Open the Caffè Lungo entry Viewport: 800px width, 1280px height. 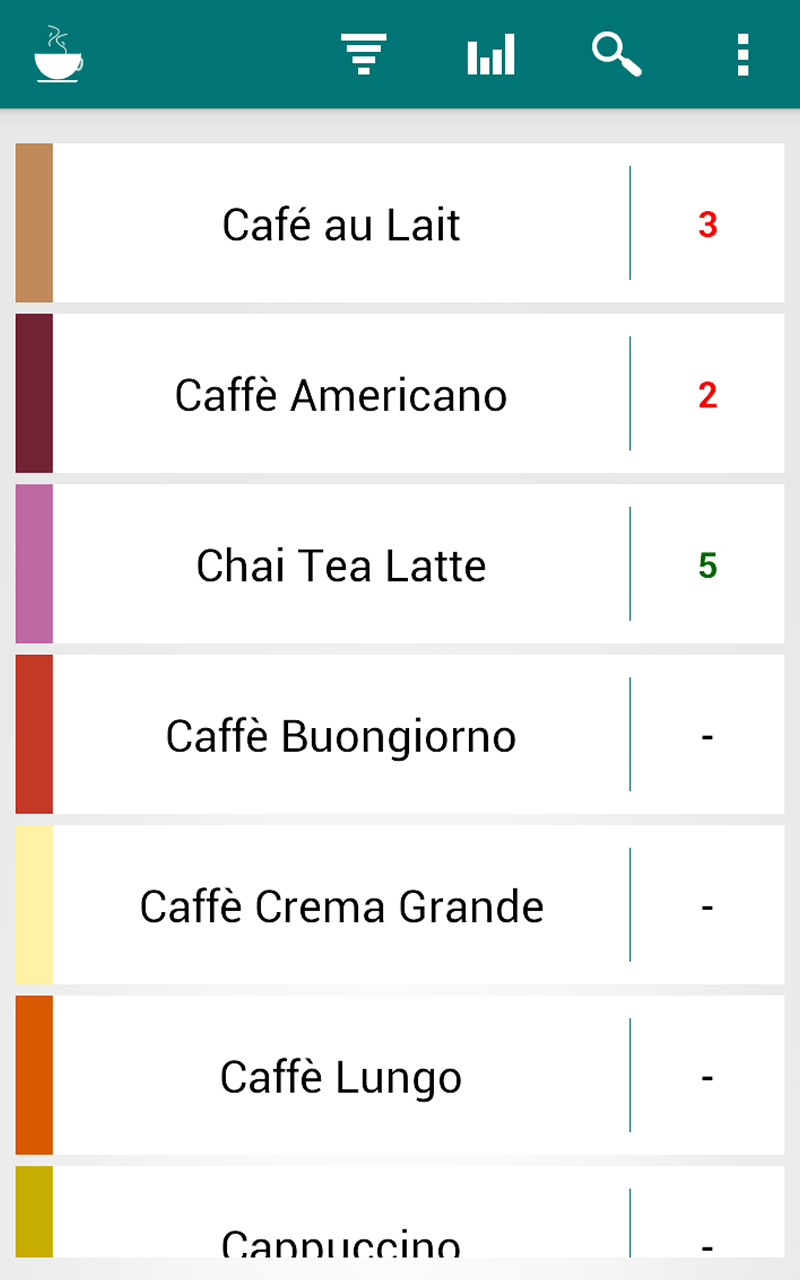click(x=342, y=1076)
